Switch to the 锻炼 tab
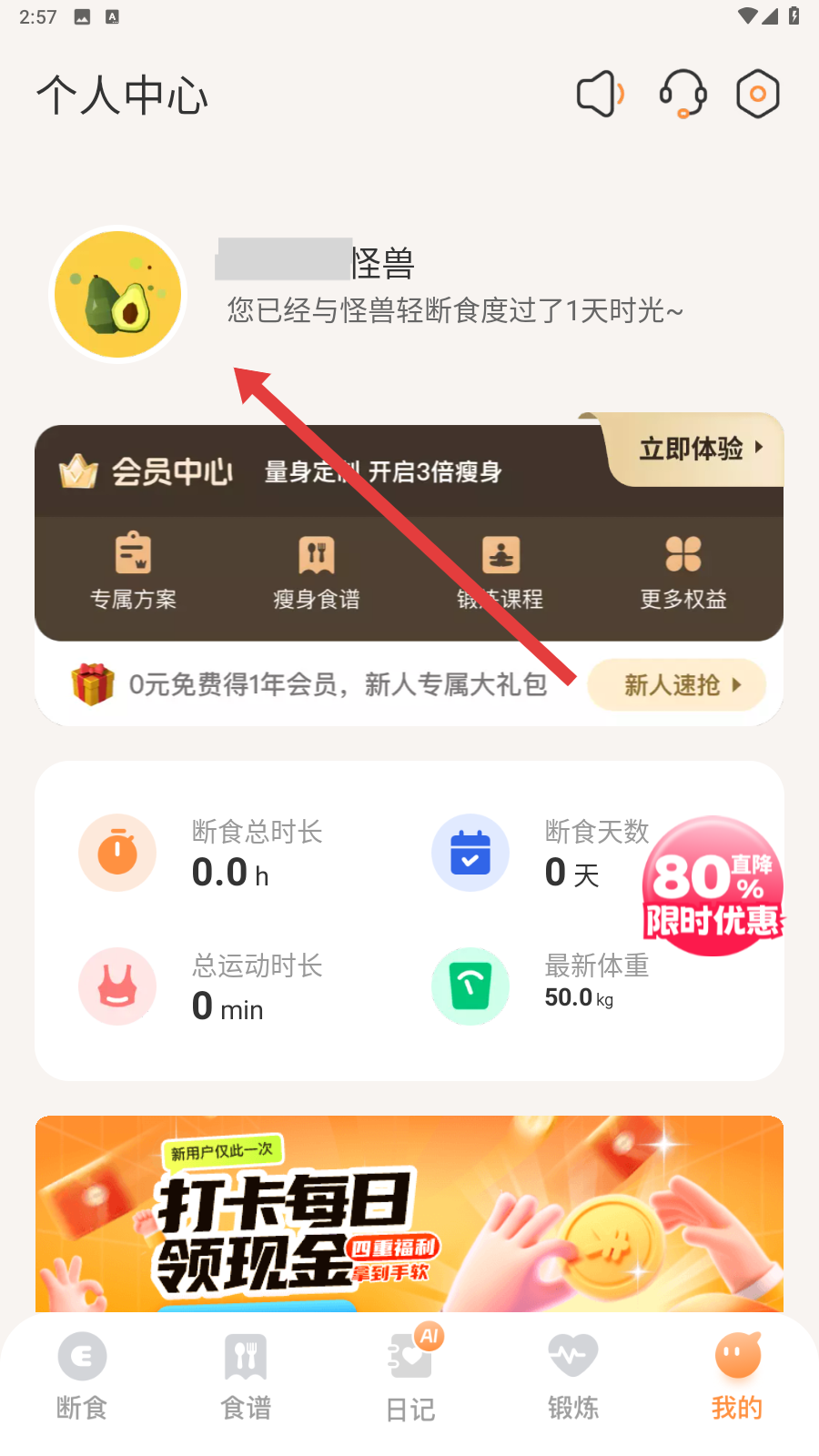This screenshot has height=1456, width=819. point(573,1376)
